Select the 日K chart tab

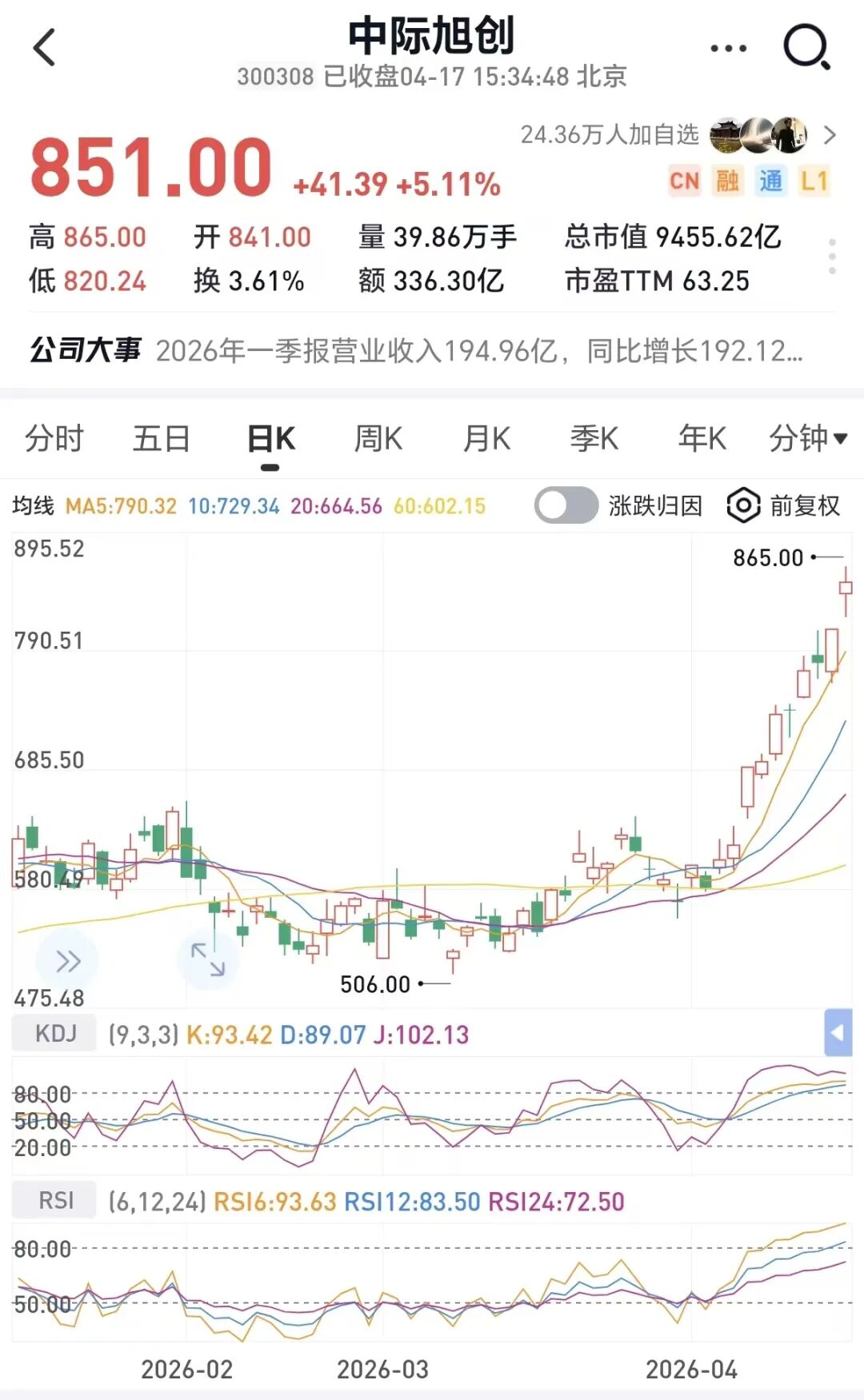click(271, 439)
